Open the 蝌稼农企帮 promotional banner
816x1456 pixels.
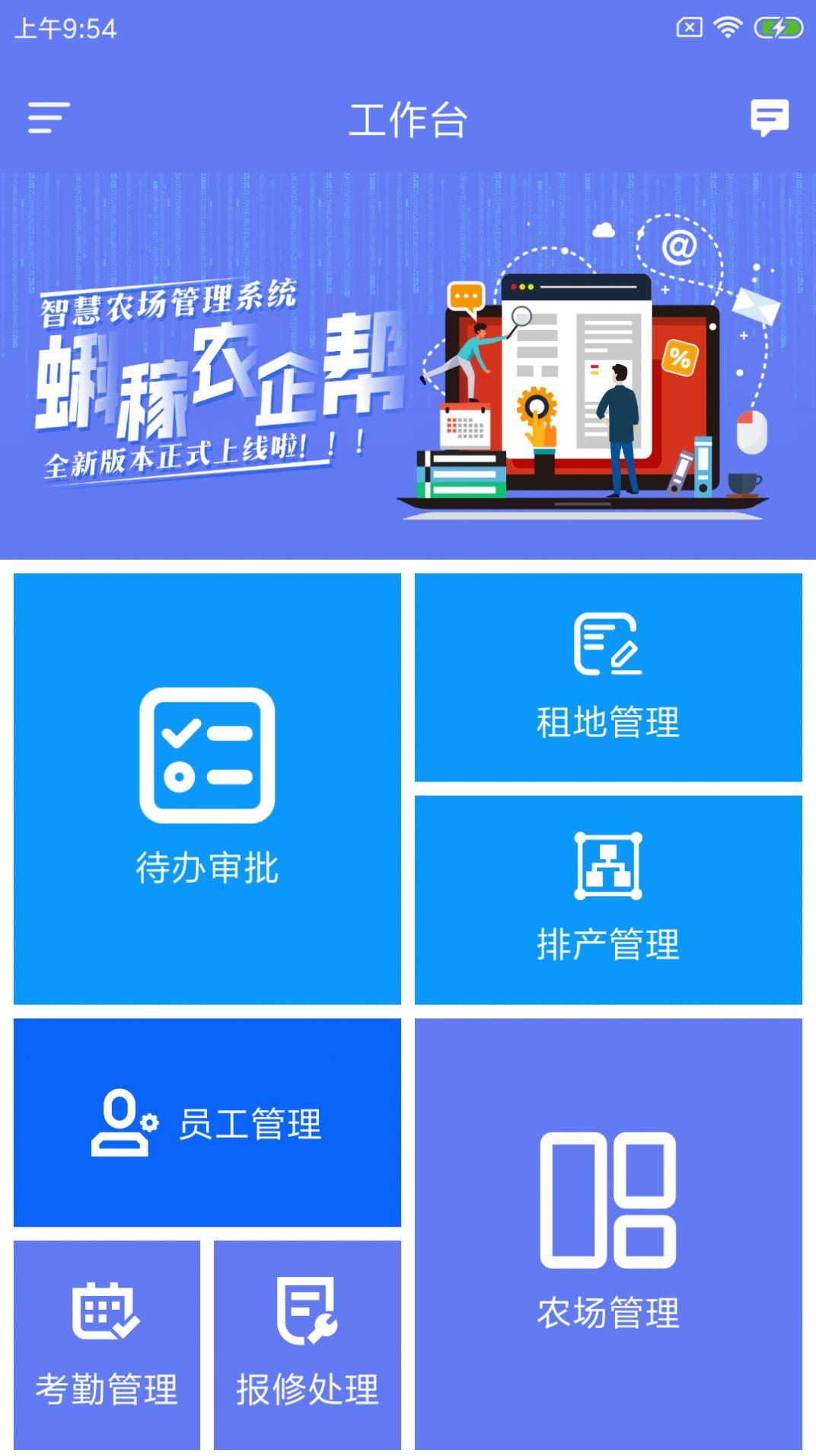pyautogui.click(x=408, y=366)
